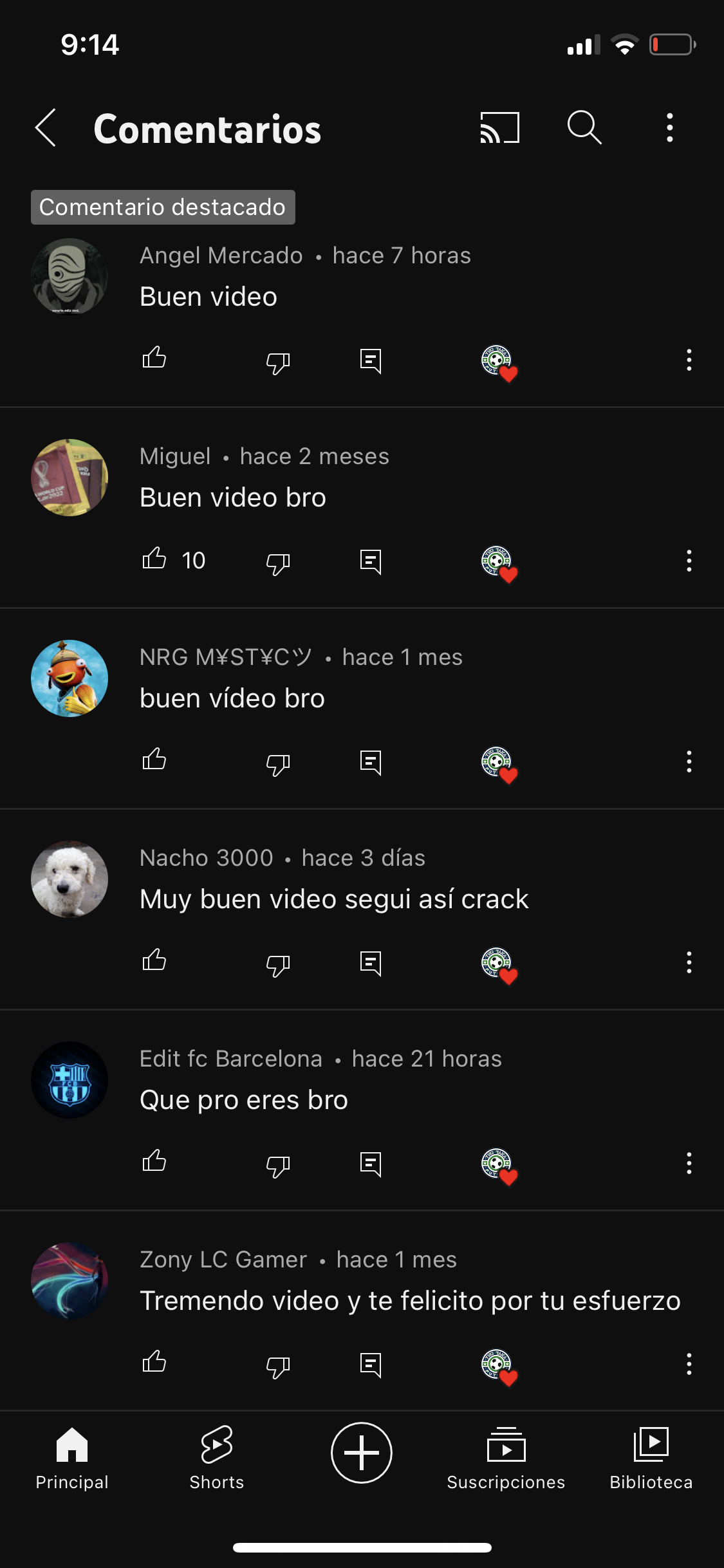The width and height of the screenshot is (724, 1568).
Task: Open the cast to device option
Action: pos(499,127)
